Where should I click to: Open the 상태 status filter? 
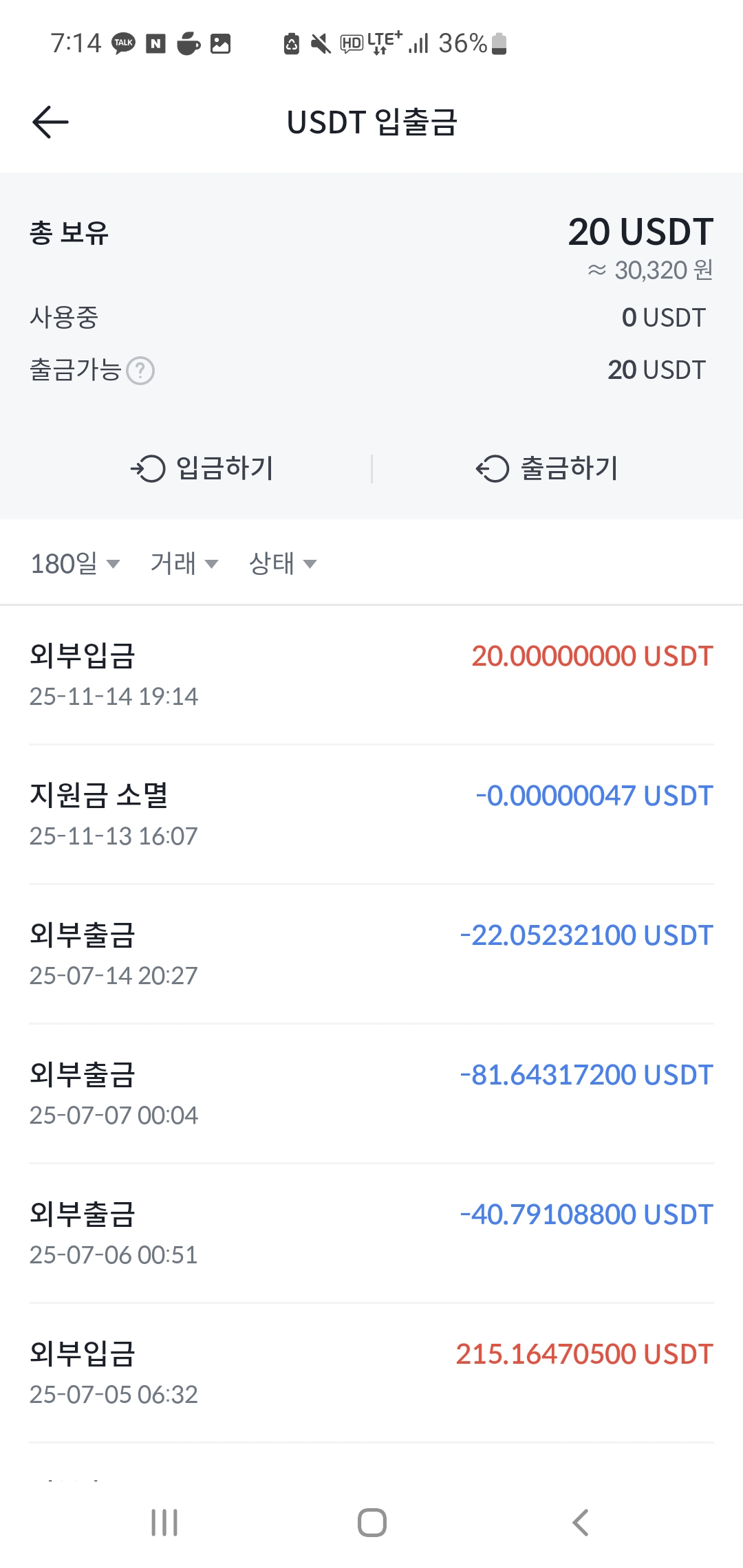click(282, 564)
